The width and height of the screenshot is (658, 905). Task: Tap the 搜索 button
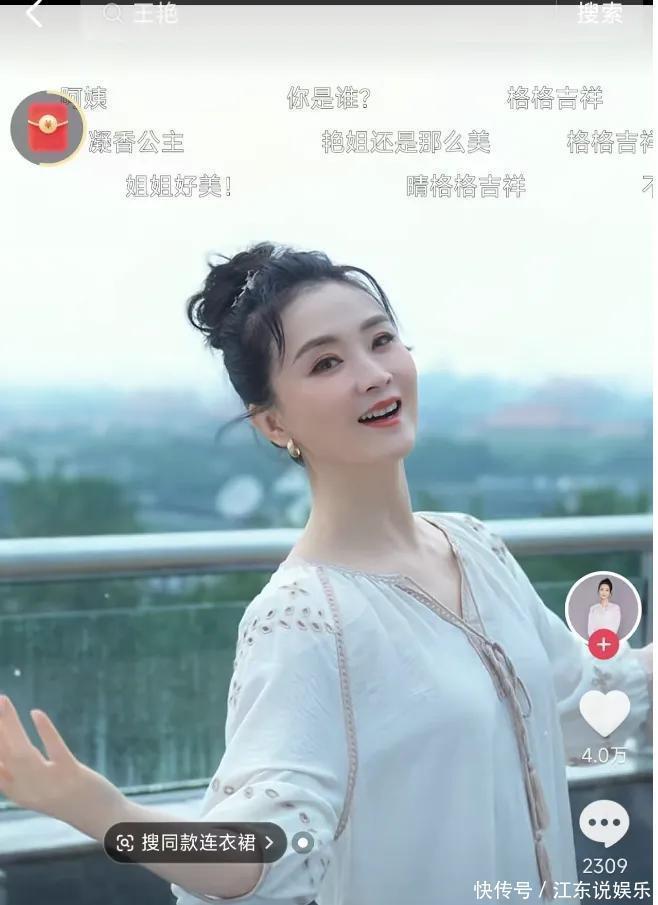click(599, 14)
